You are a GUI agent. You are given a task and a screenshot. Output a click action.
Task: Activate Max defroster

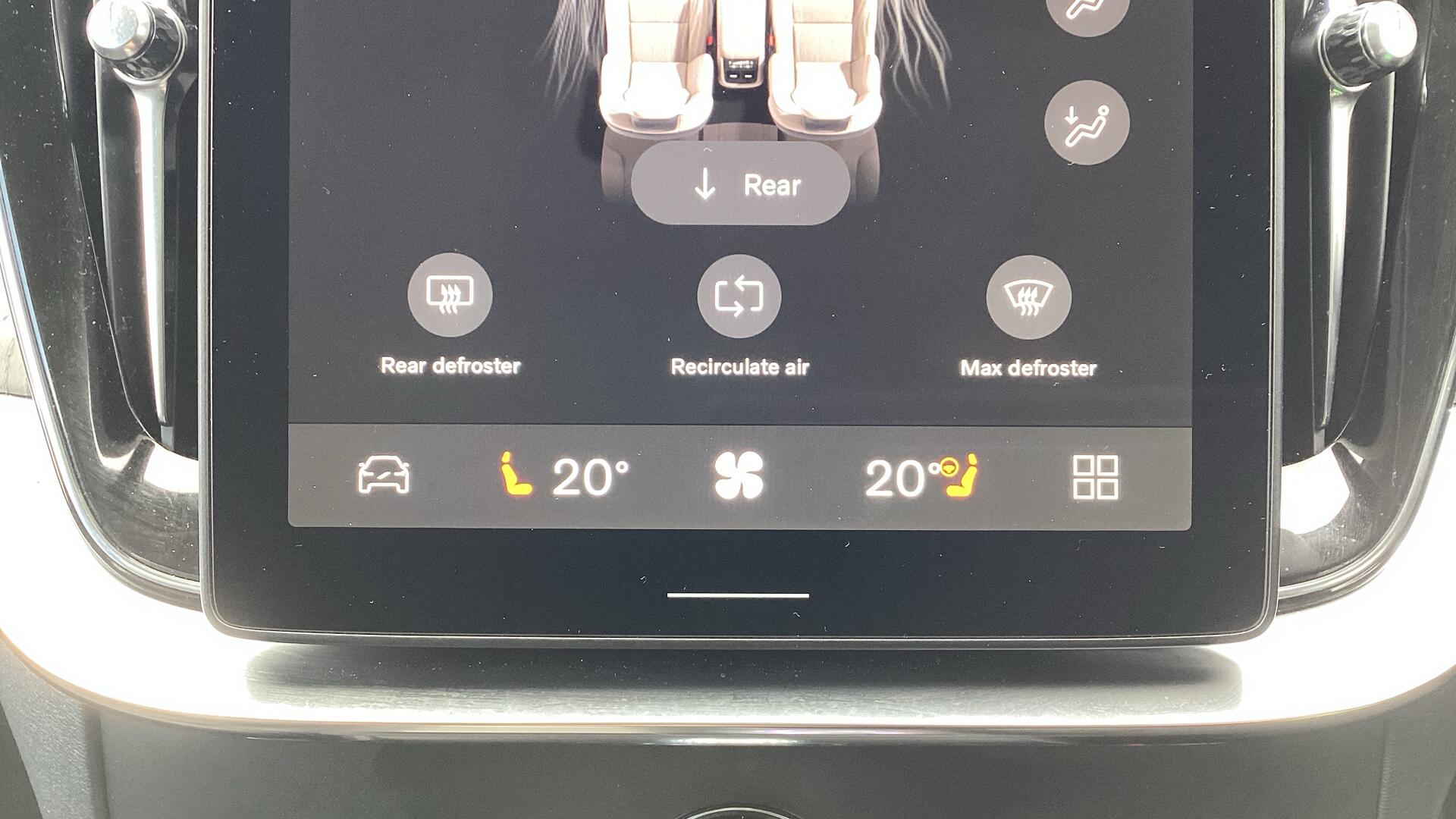click(1028, 297)
